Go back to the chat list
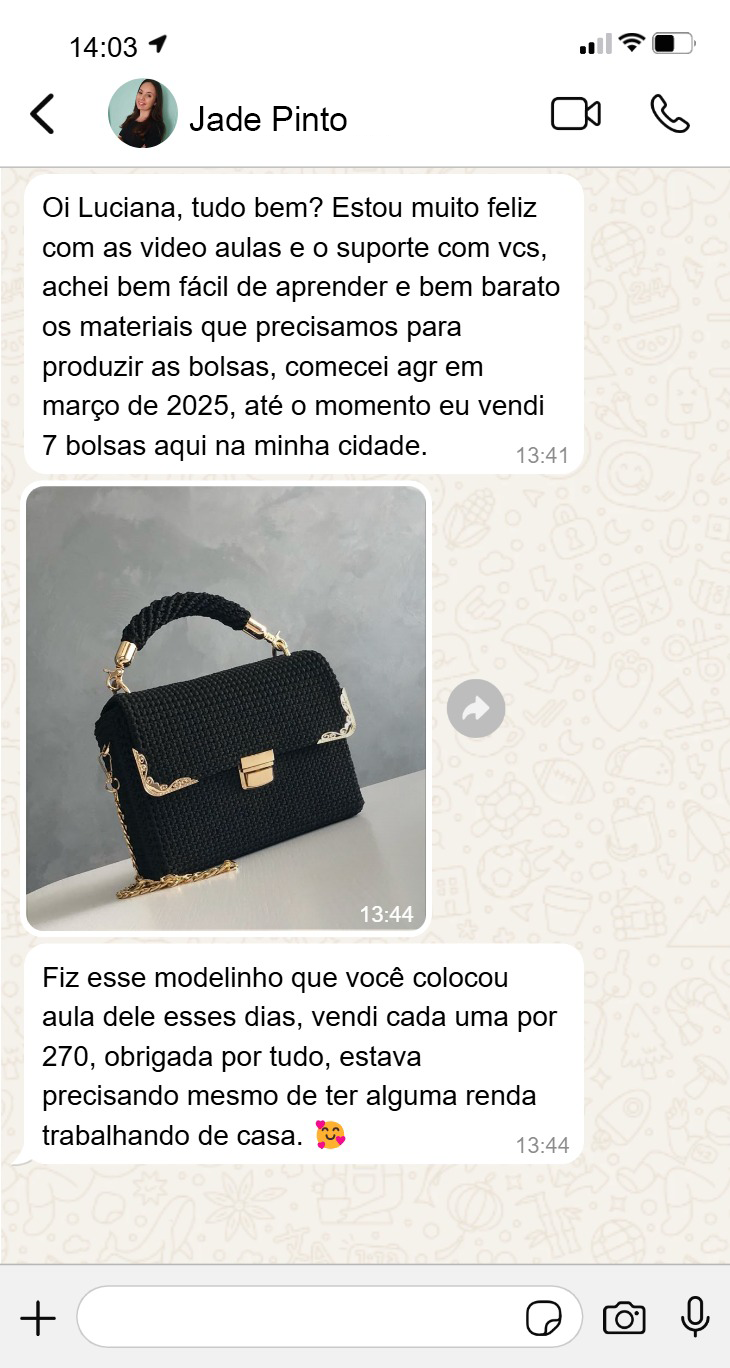The width and height of the screenshot is (730, 1368). coord(42,116)
